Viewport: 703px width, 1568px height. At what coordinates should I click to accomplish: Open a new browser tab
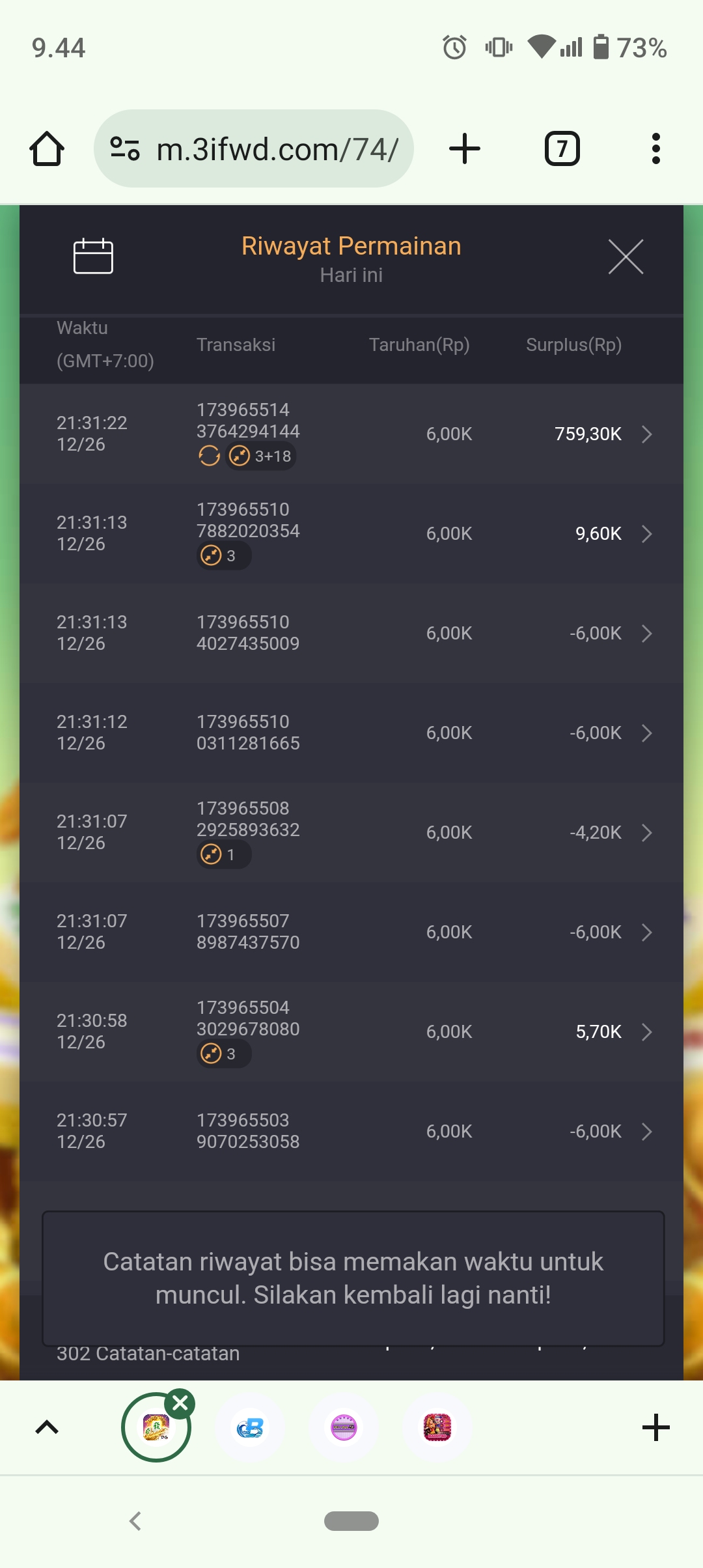tap(465, 149)
